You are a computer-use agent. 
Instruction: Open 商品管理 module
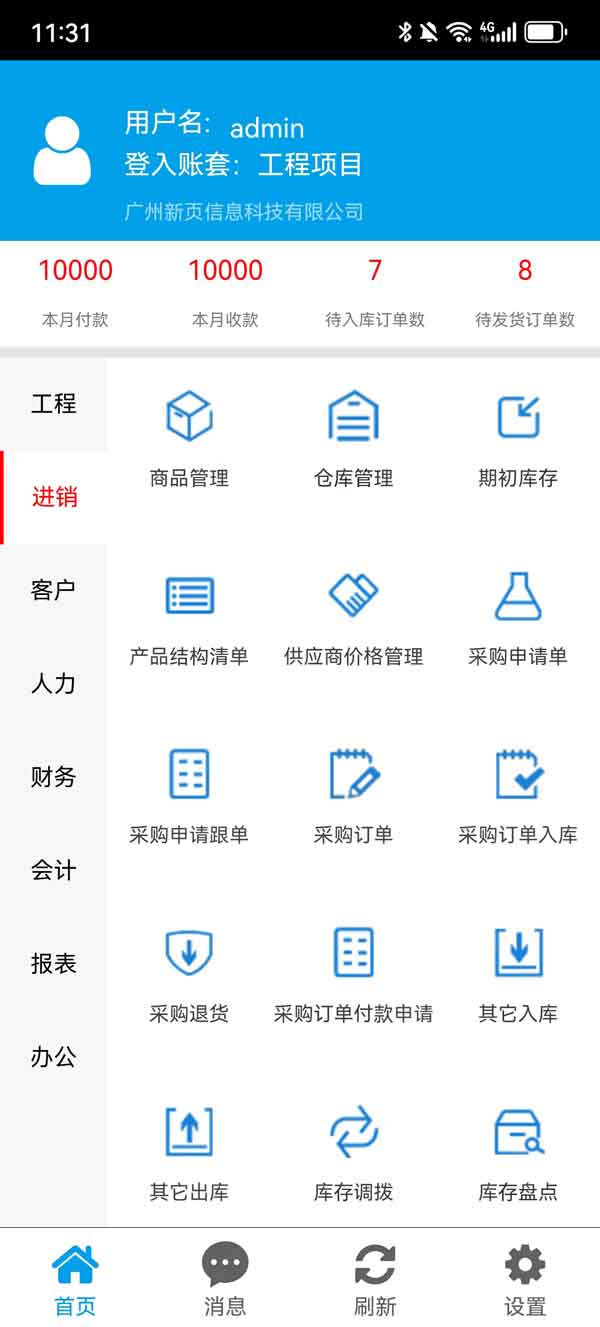click(x=189, y=438)
